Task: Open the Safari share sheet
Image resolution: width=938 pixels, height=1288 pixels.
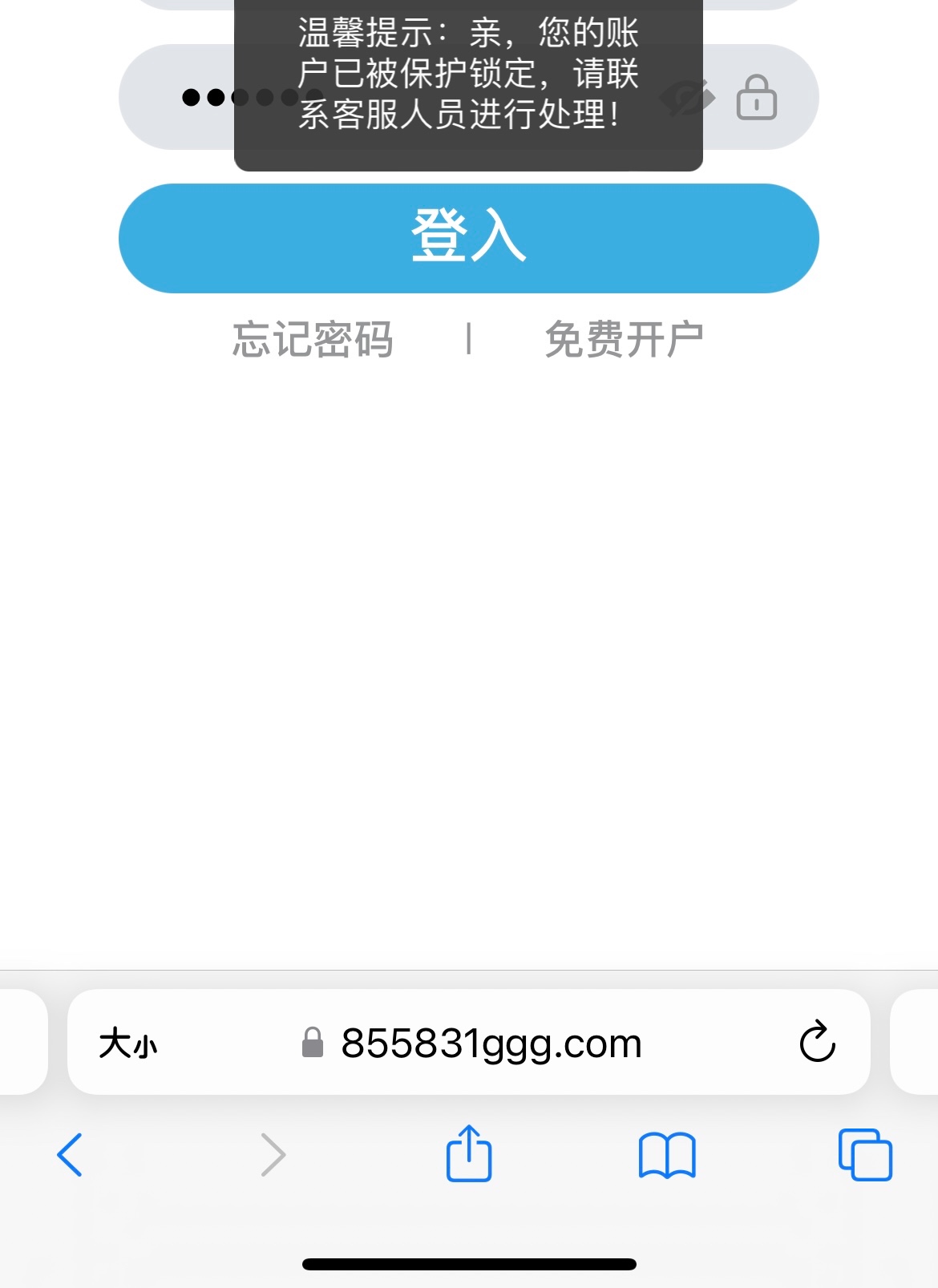Action: tap(469, 1154)
